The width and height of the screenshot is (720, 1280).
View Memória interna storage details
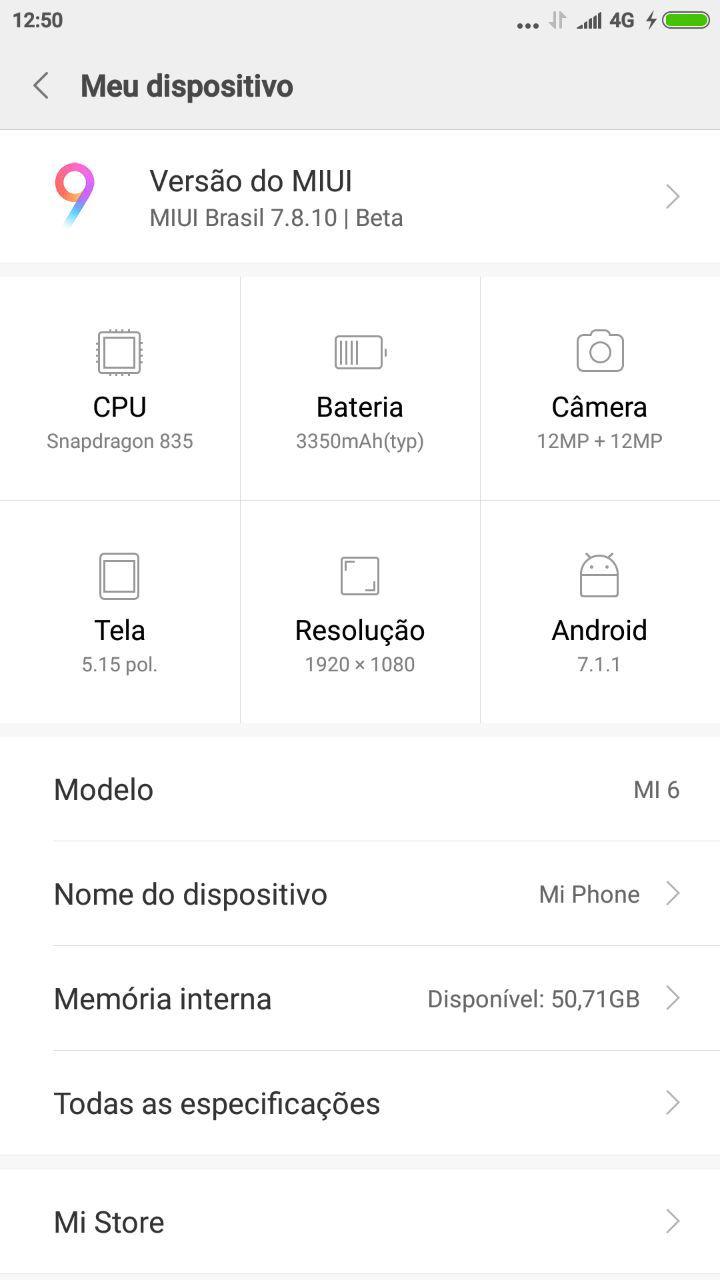coord(360,998)
